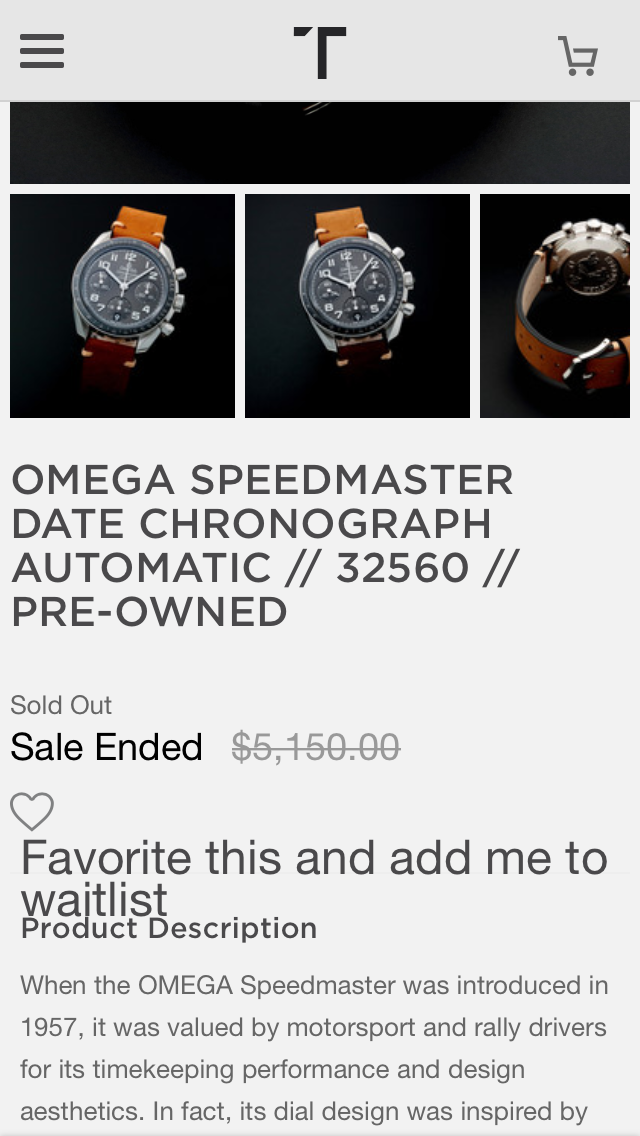Select the second watch front thumbnail
Viewport: 640px width, 1136px height.
pos(357,306)
